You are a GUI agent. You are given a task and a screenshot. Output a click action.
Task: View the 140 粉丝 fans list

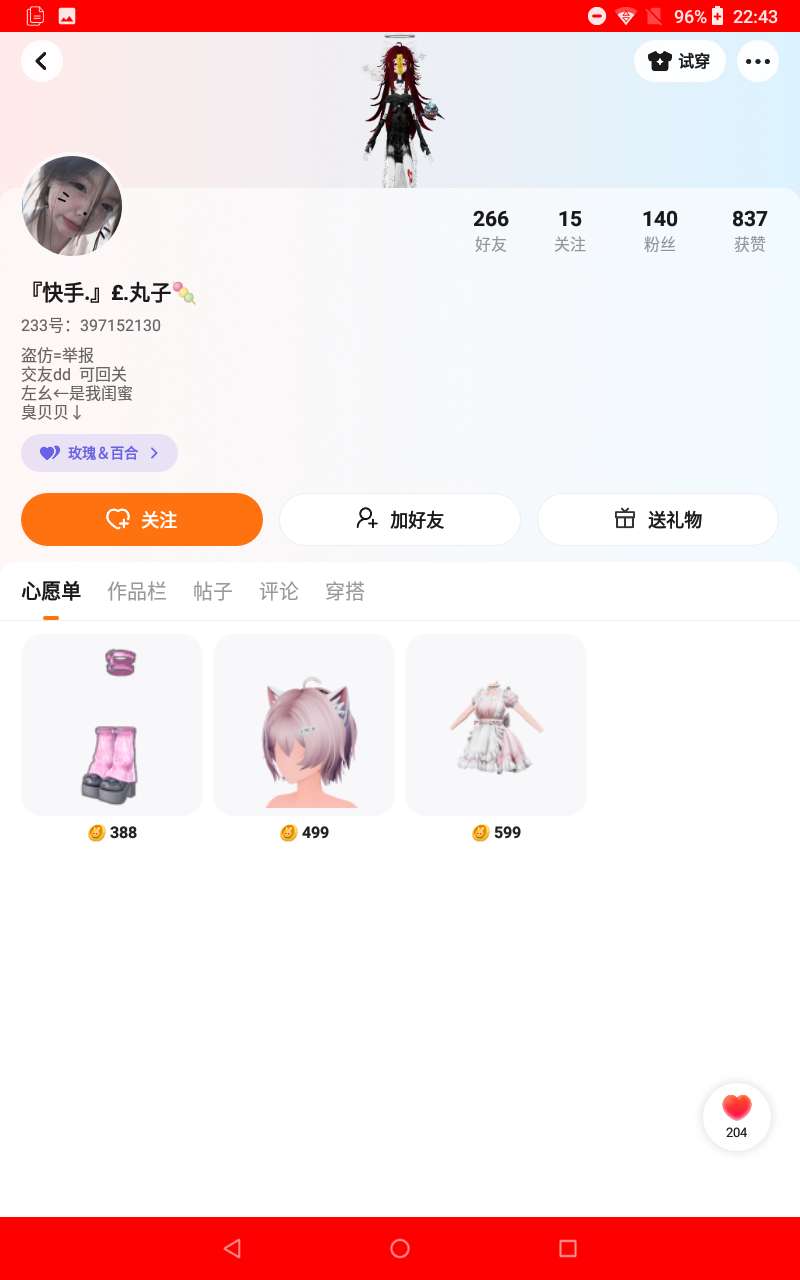pos(660,230)
